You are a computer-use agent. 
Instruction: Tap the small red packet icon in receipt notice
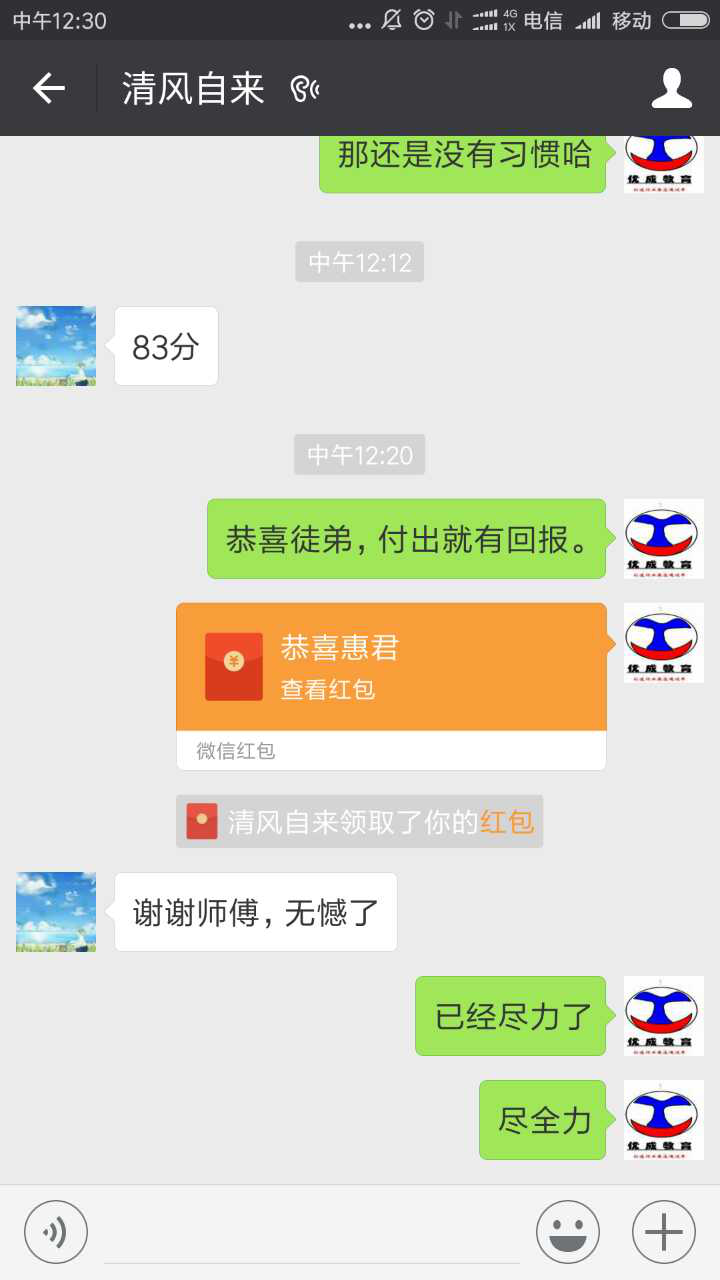[201, 820]
